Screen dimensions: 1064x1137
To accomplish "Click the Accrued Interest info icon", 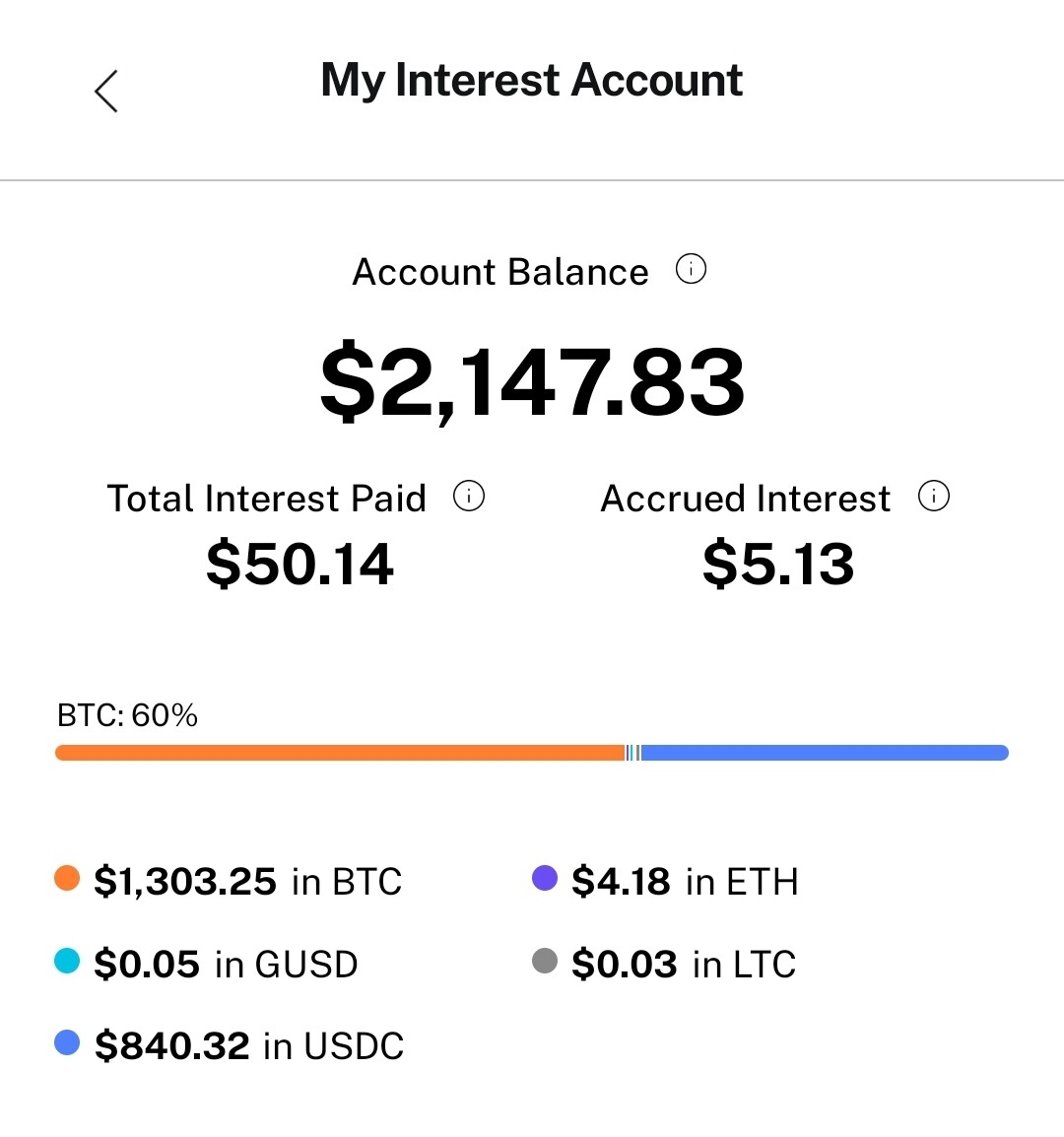I will click(x=933, y=497).
